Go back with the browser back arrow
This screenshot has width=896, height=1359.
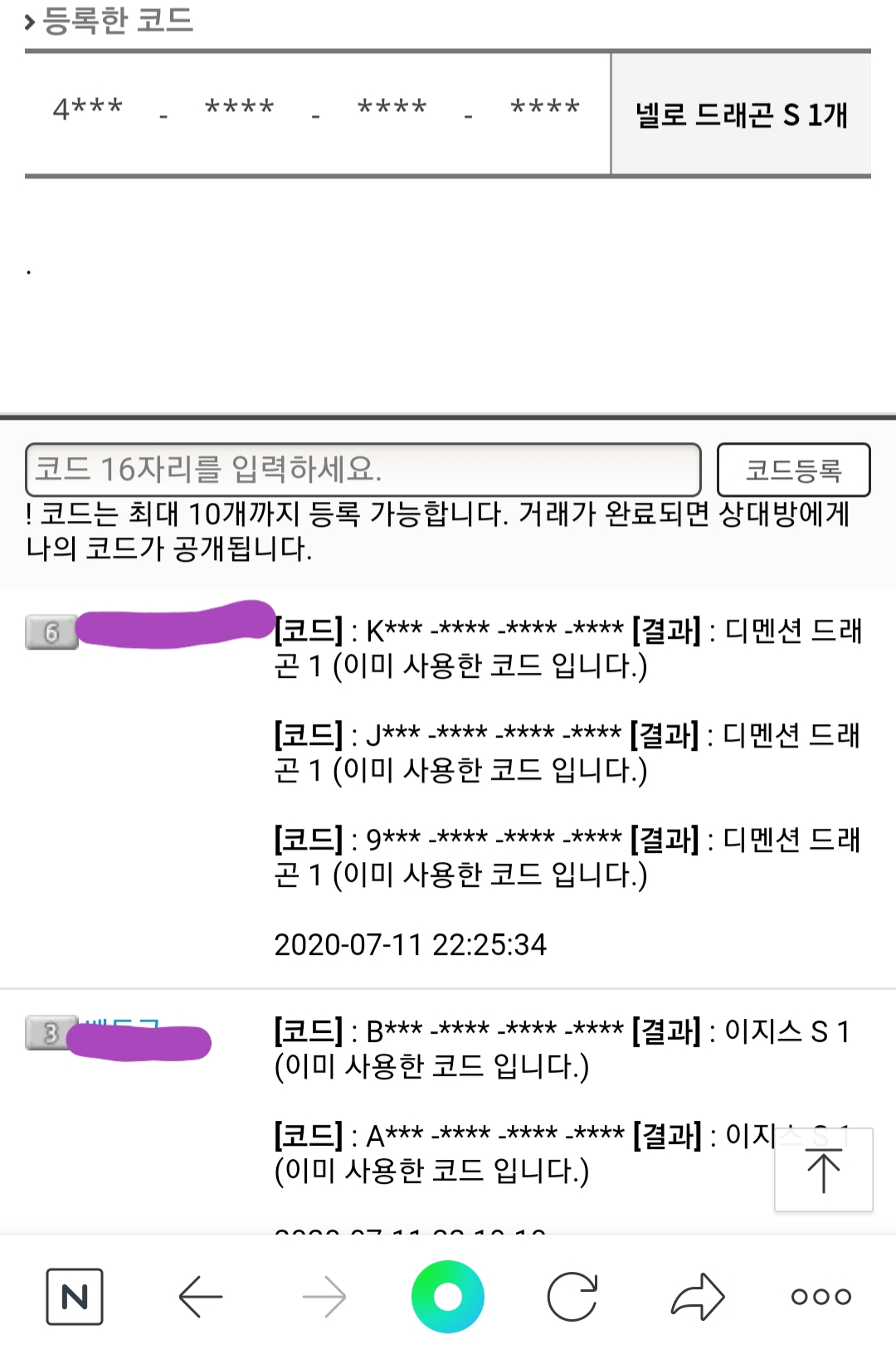[x=201, y=1296]
